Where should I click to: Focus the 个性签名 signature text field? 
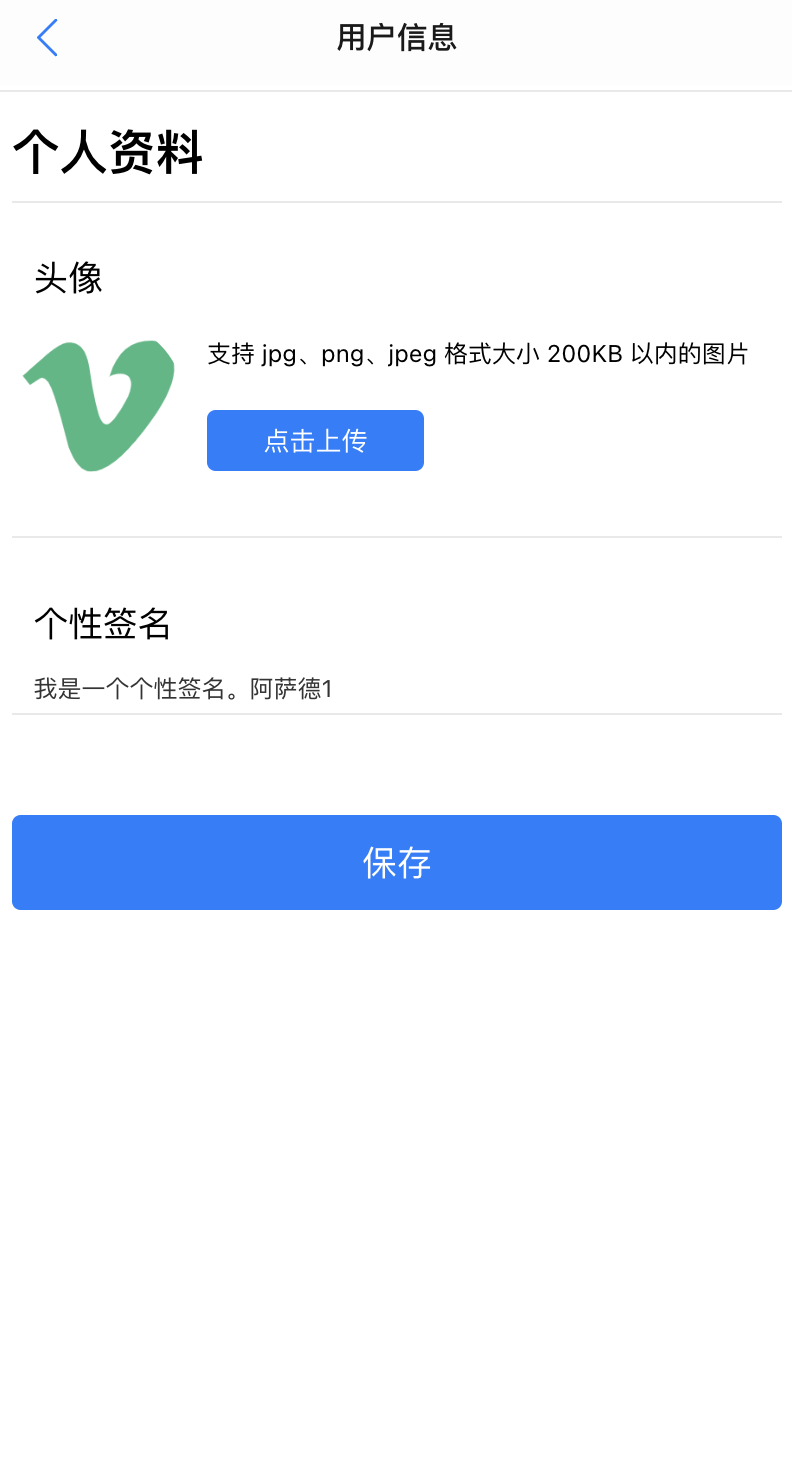(x=396, y=689)
